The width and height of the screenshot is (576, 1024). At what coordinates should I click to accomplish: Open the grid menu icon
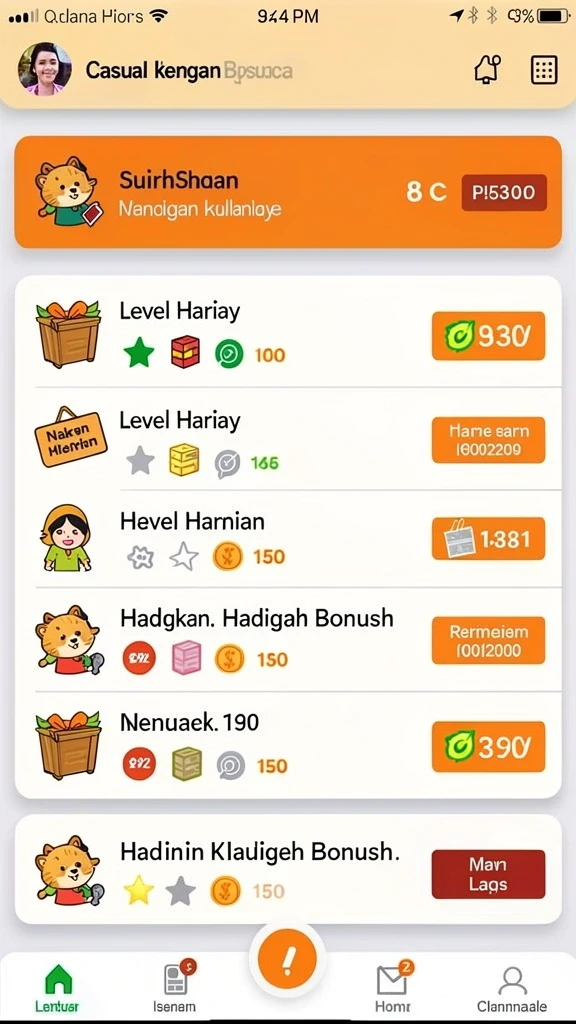[x=543, y=69]
